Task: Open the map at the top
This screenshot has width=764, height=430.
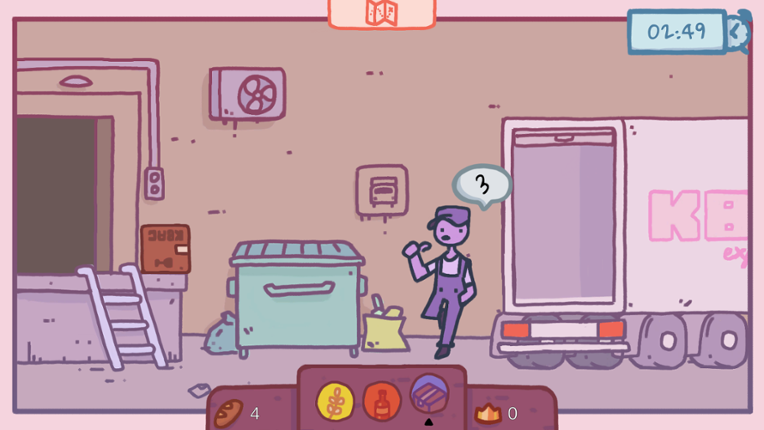Action: tap(382, 12)
